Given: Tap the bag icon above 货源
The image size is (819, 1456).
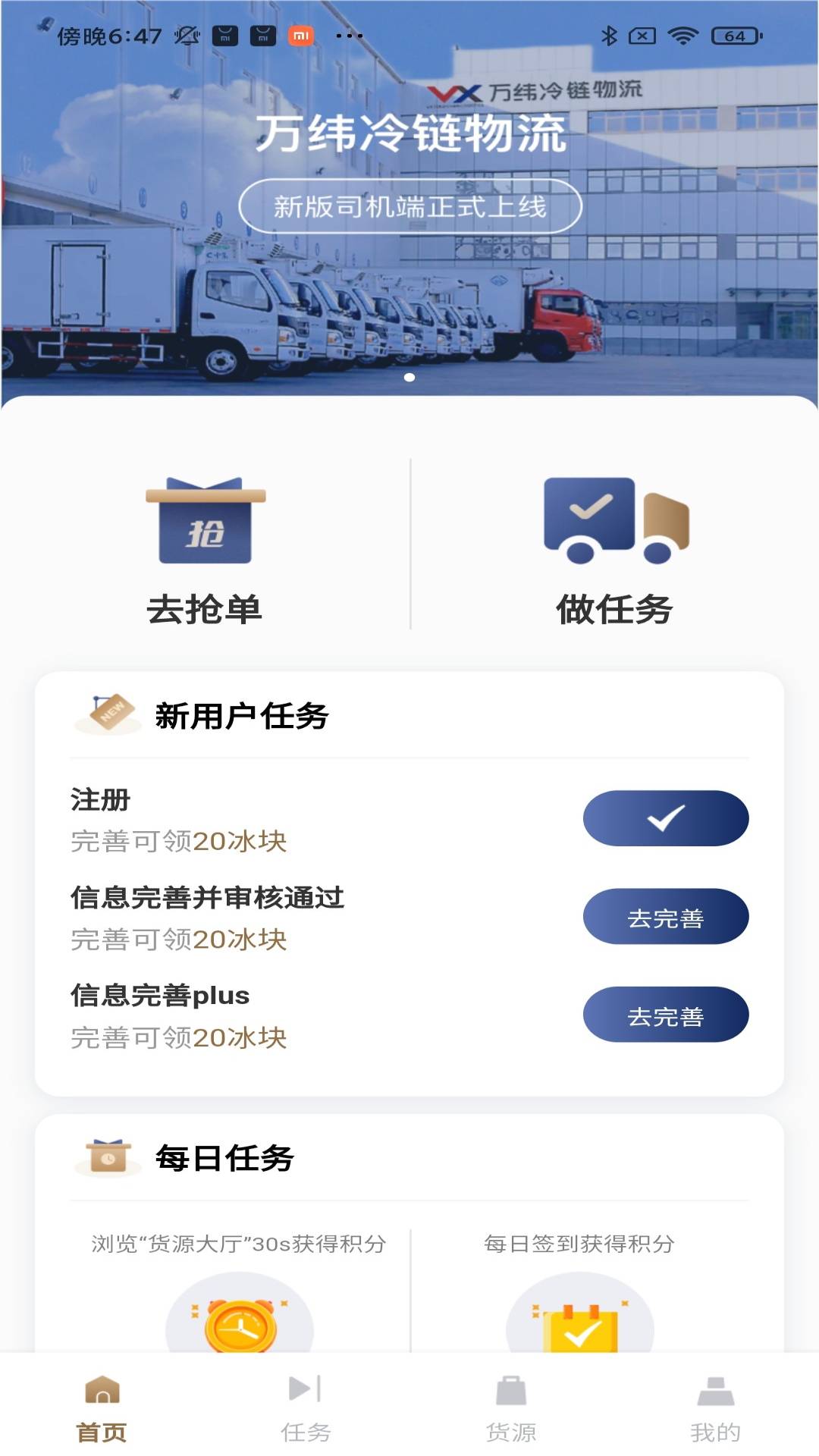Looking at the screenshot, I should 512,1407.
